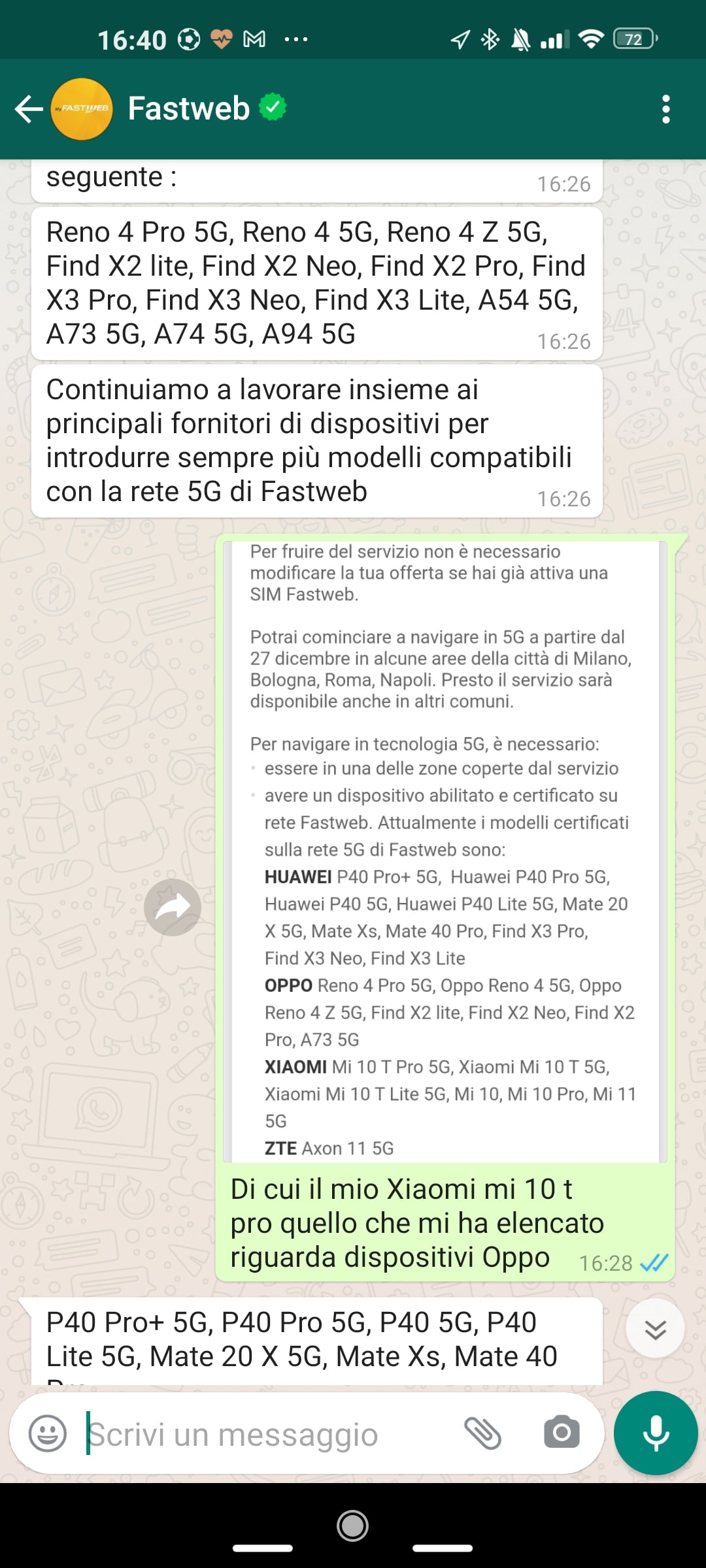Record a voice message

coord(656,1433)
